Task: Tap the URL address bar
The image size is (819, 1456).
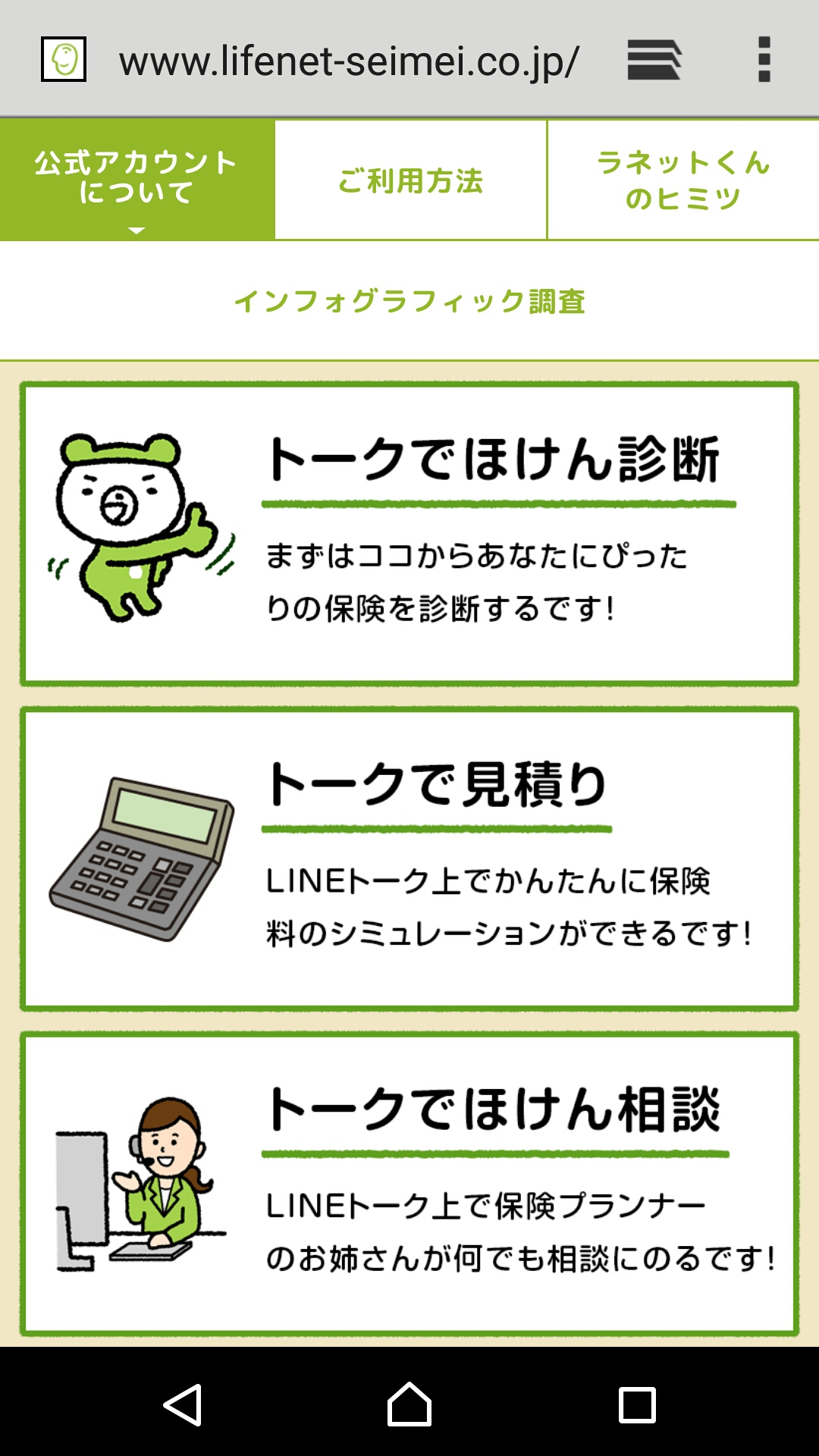Action: click(x=349, y=61)
